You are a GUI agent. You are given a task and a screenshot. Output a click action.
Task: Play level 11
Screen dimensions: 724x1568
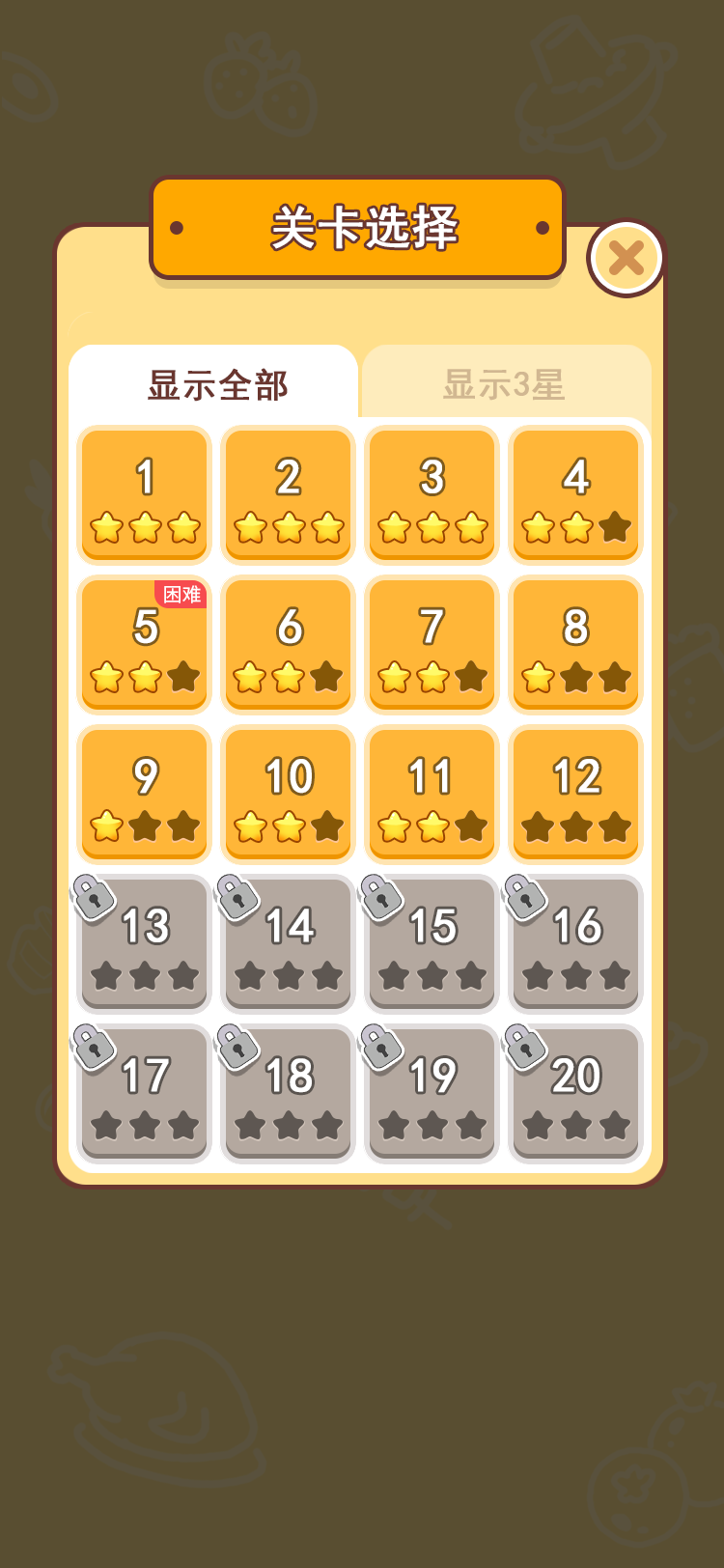[x=432, y=794]
